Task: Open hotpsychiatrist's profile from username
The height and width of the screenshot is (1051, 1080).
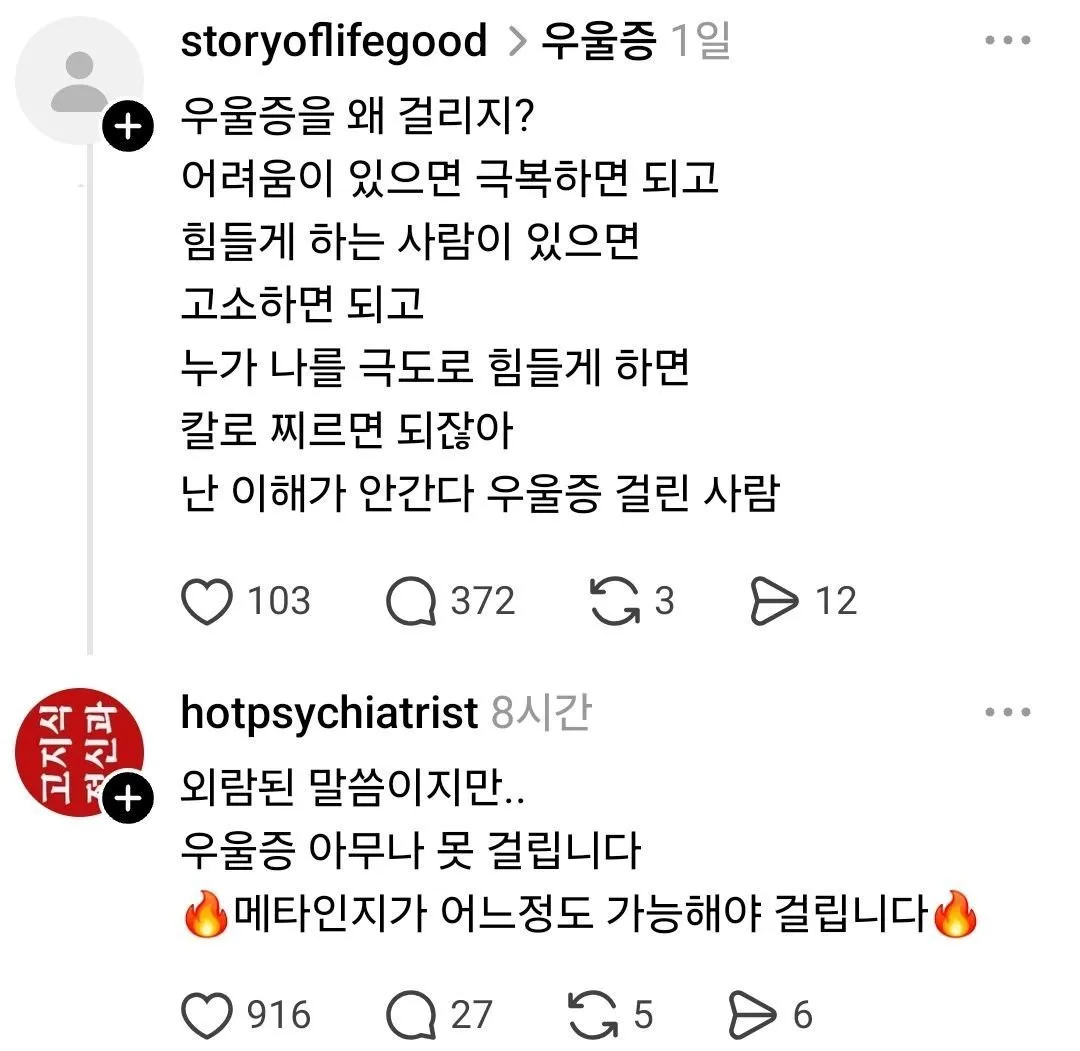Action: tap(329, 714)
